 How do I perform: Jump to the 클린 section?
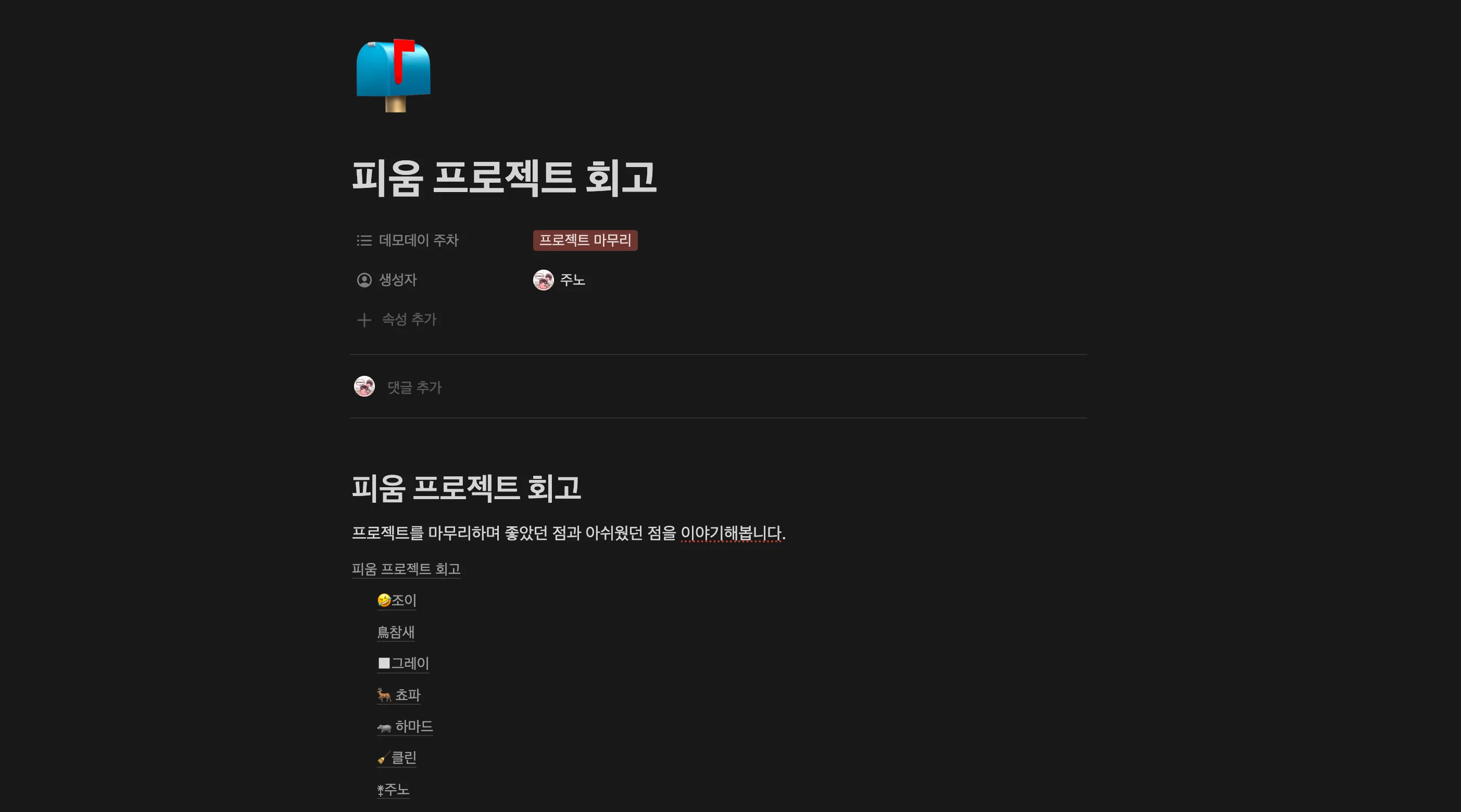397,758
